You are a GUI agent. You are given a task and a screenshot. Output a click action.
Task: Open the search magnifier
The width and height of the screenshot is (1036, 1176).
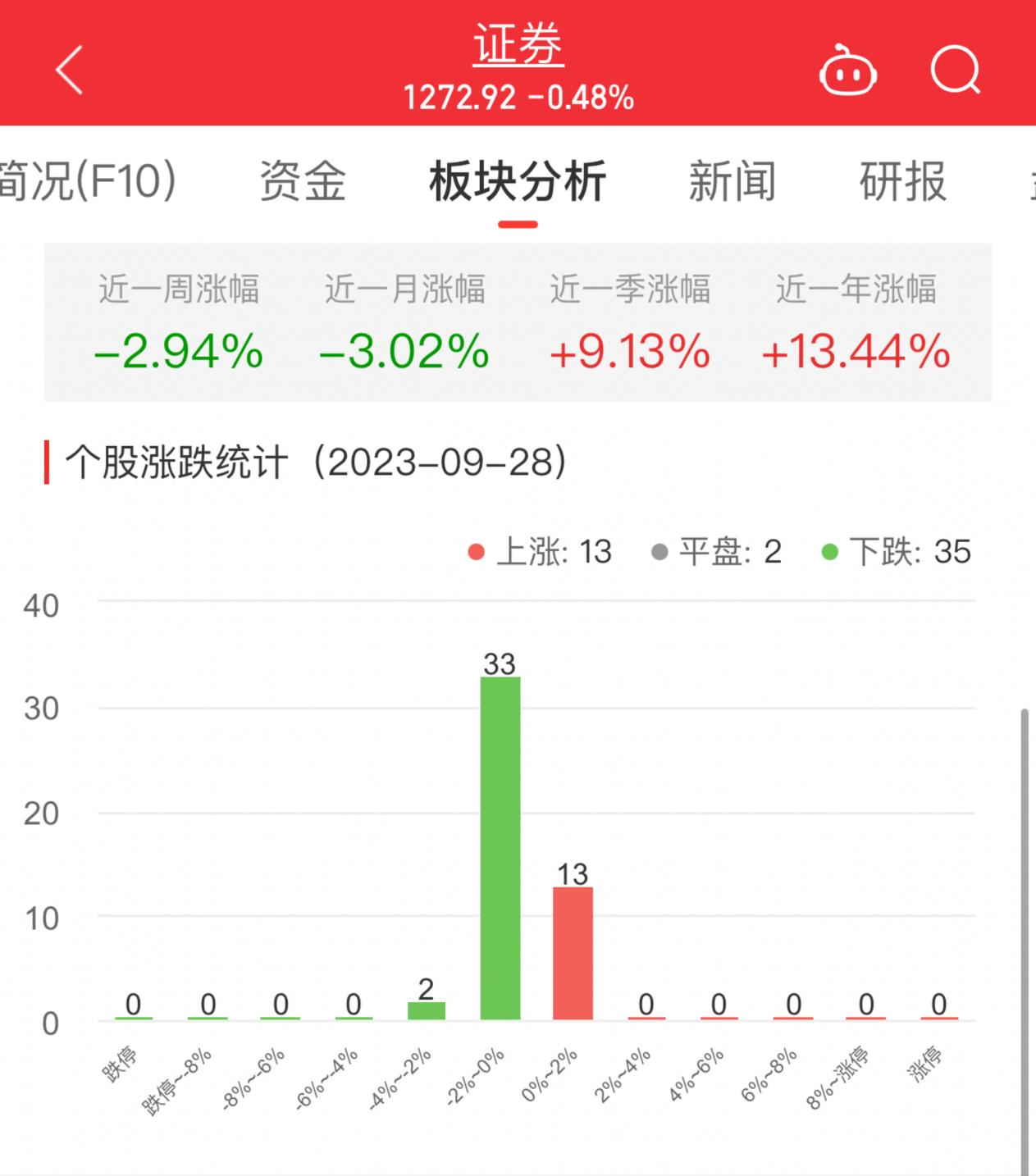956,71
